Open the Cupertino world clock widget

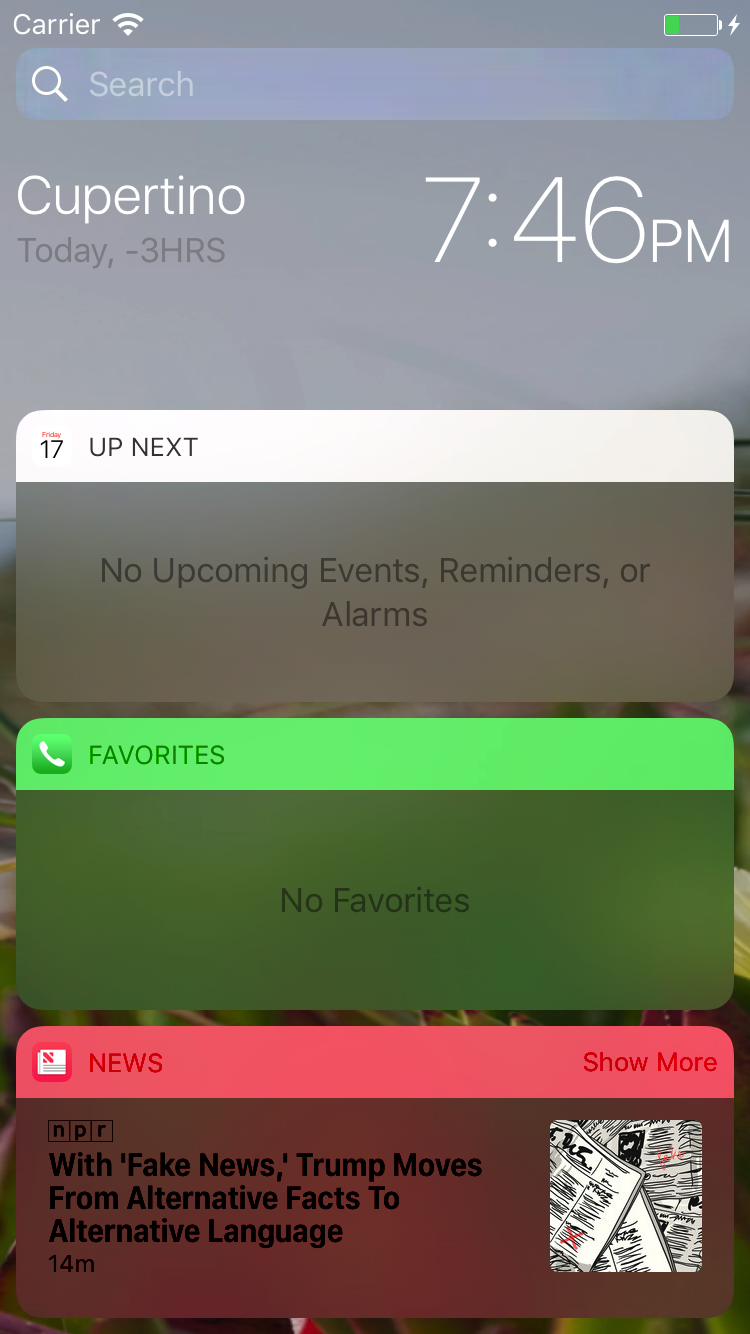(x=375, y=220)
